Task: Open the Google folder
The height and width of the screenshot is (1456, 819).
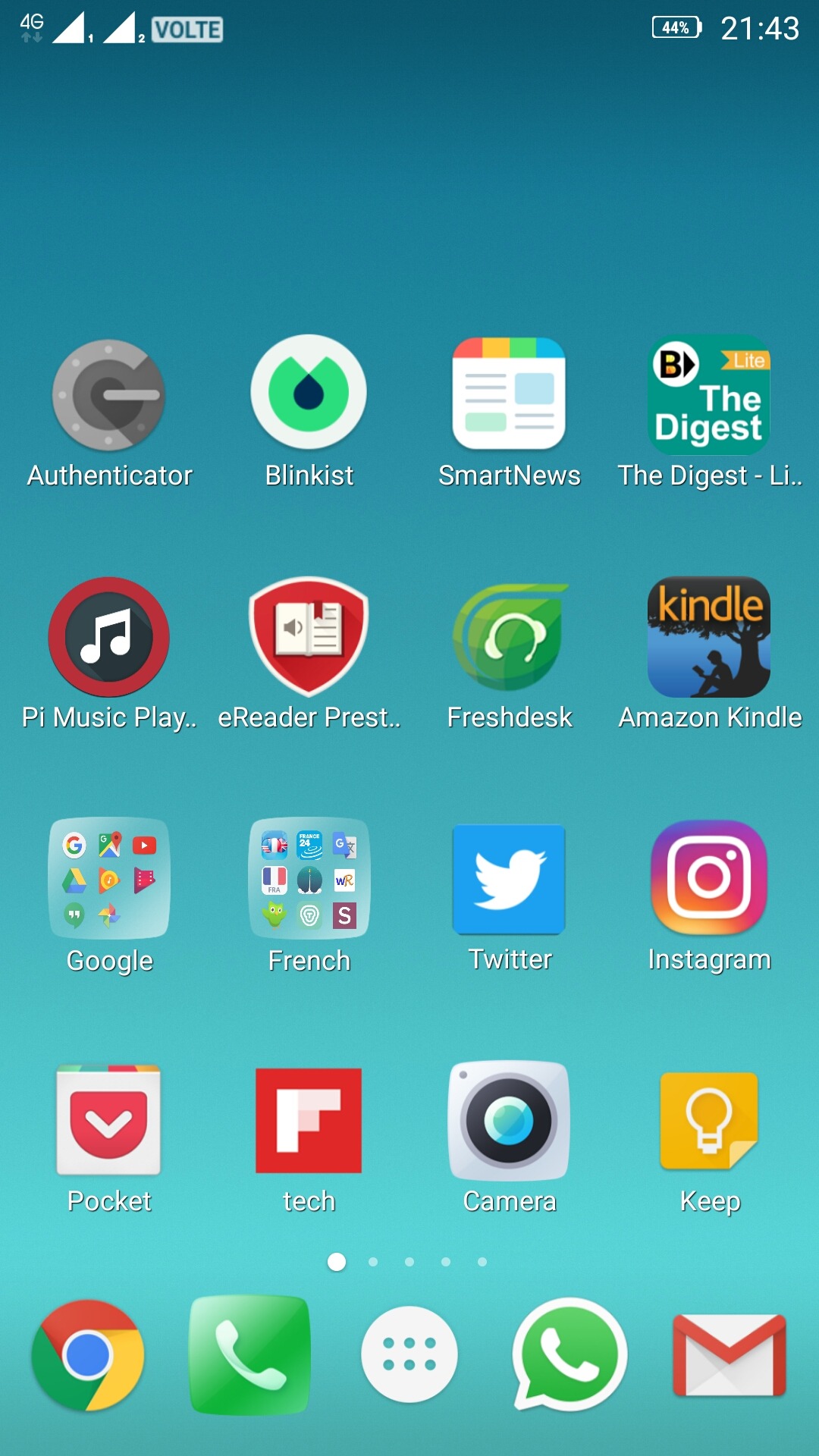Action: (x=109, y=878)
